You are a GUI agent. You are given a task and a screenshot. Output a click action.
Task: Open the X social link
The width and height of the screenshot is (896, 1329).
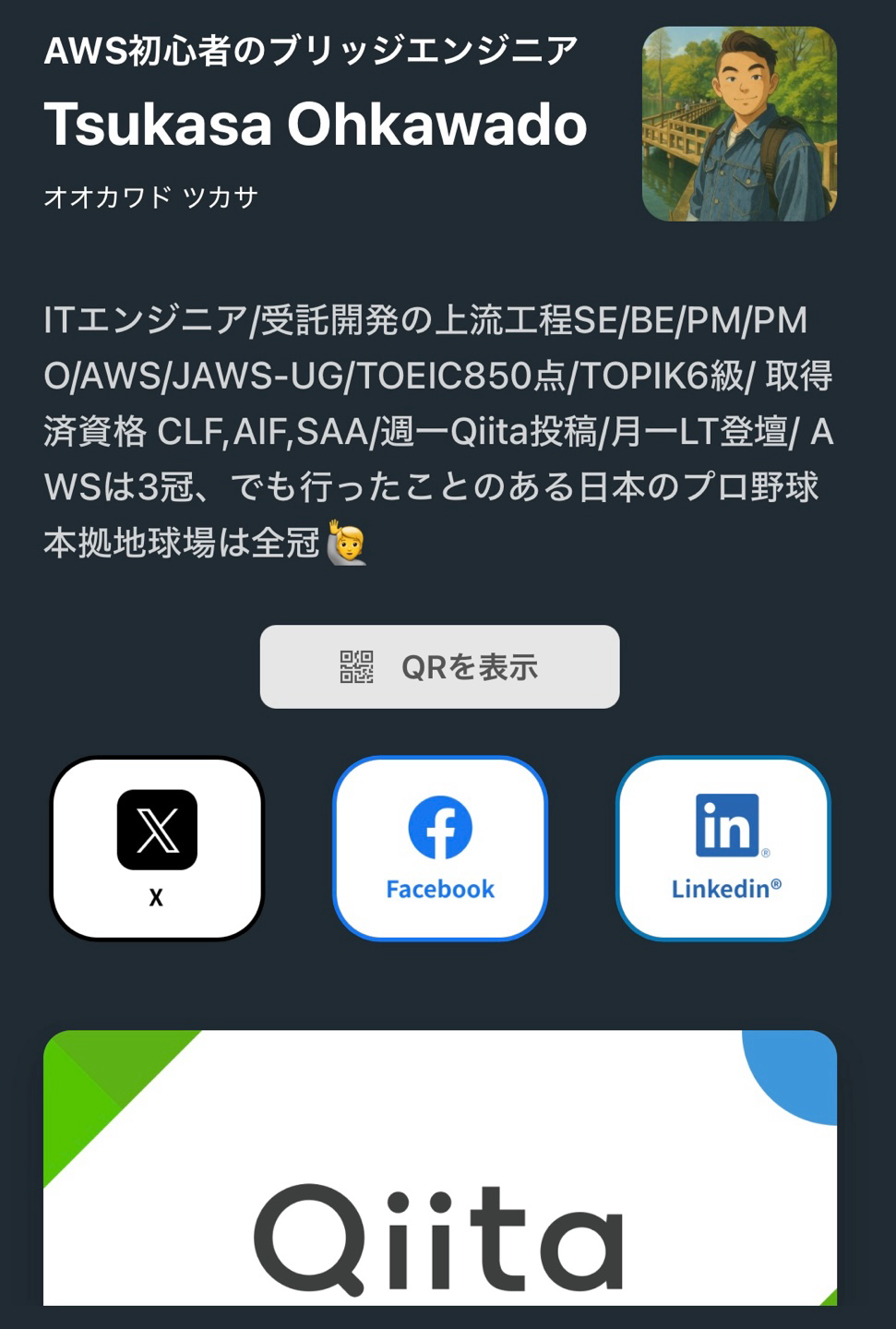pos(157,848)
